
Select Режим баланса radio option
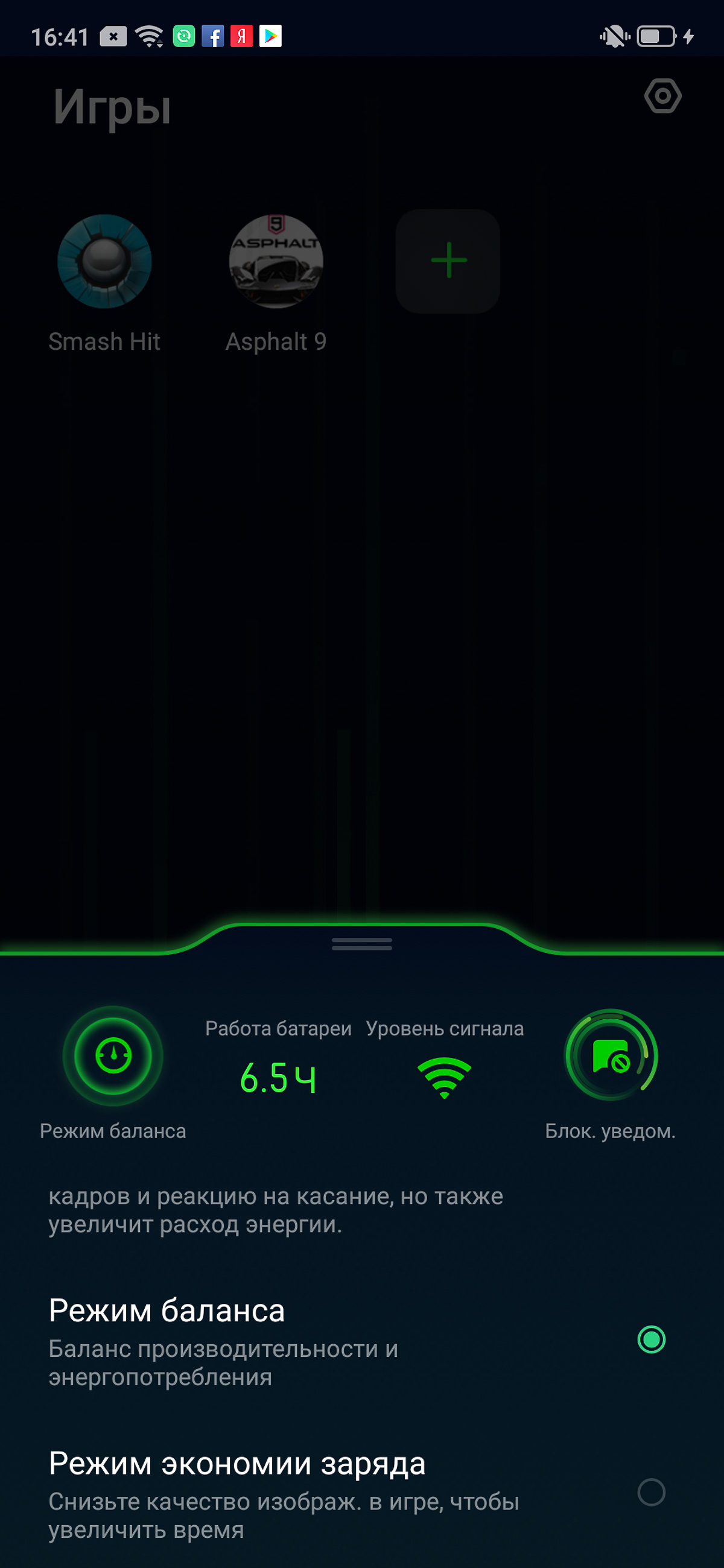pyautogui.click(x=651, y=1340)
